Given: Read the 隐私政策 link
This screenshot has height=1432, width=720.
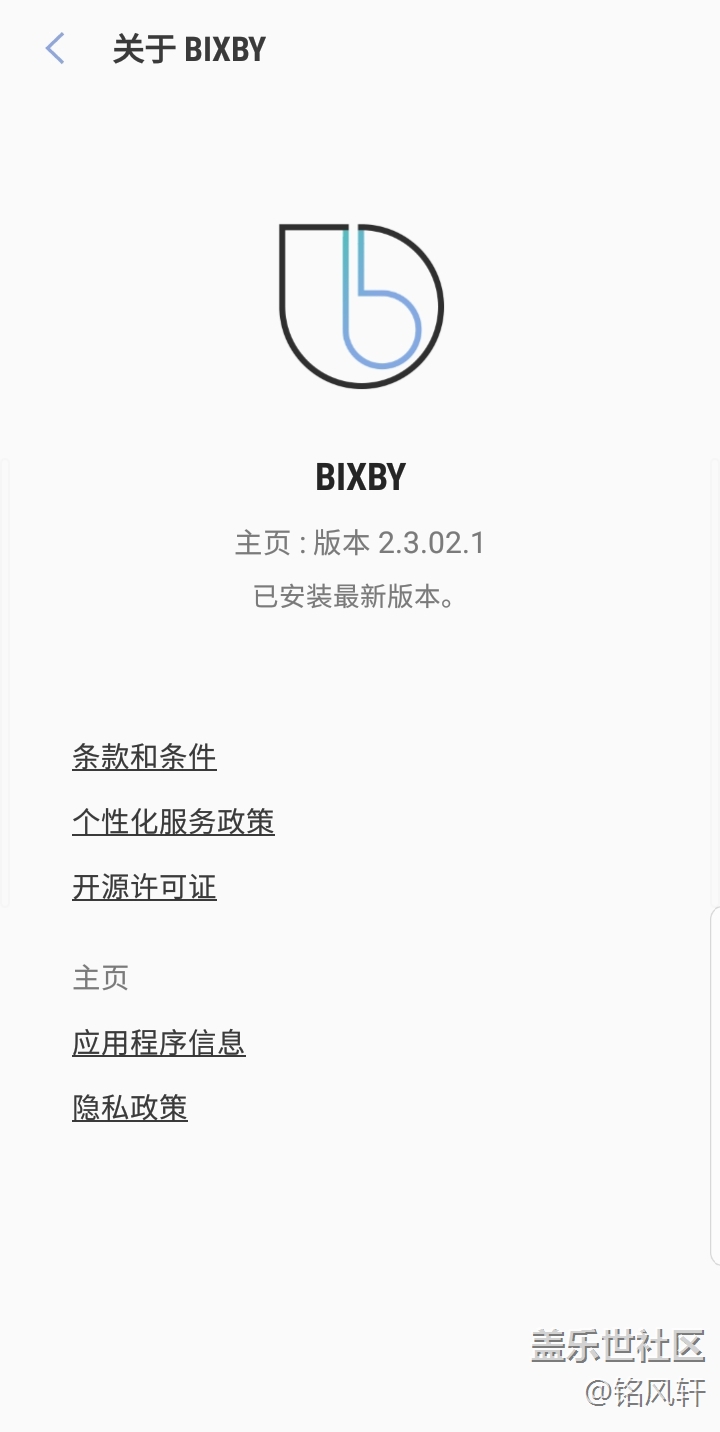Looking at the screenshot, I should coord(130,1108).
